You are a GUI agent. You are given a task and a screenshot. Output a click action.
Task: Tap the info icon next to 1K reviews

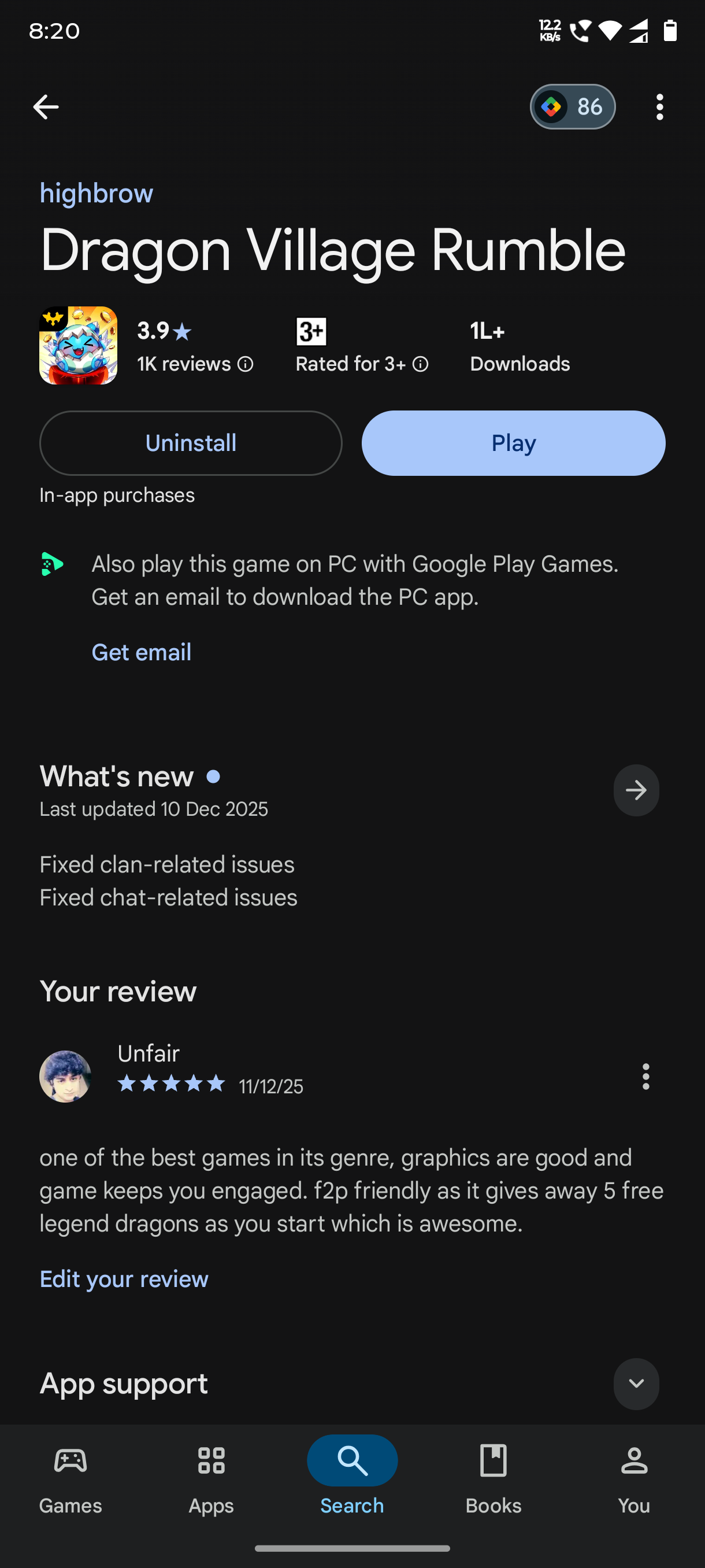[x=245, y=364]
